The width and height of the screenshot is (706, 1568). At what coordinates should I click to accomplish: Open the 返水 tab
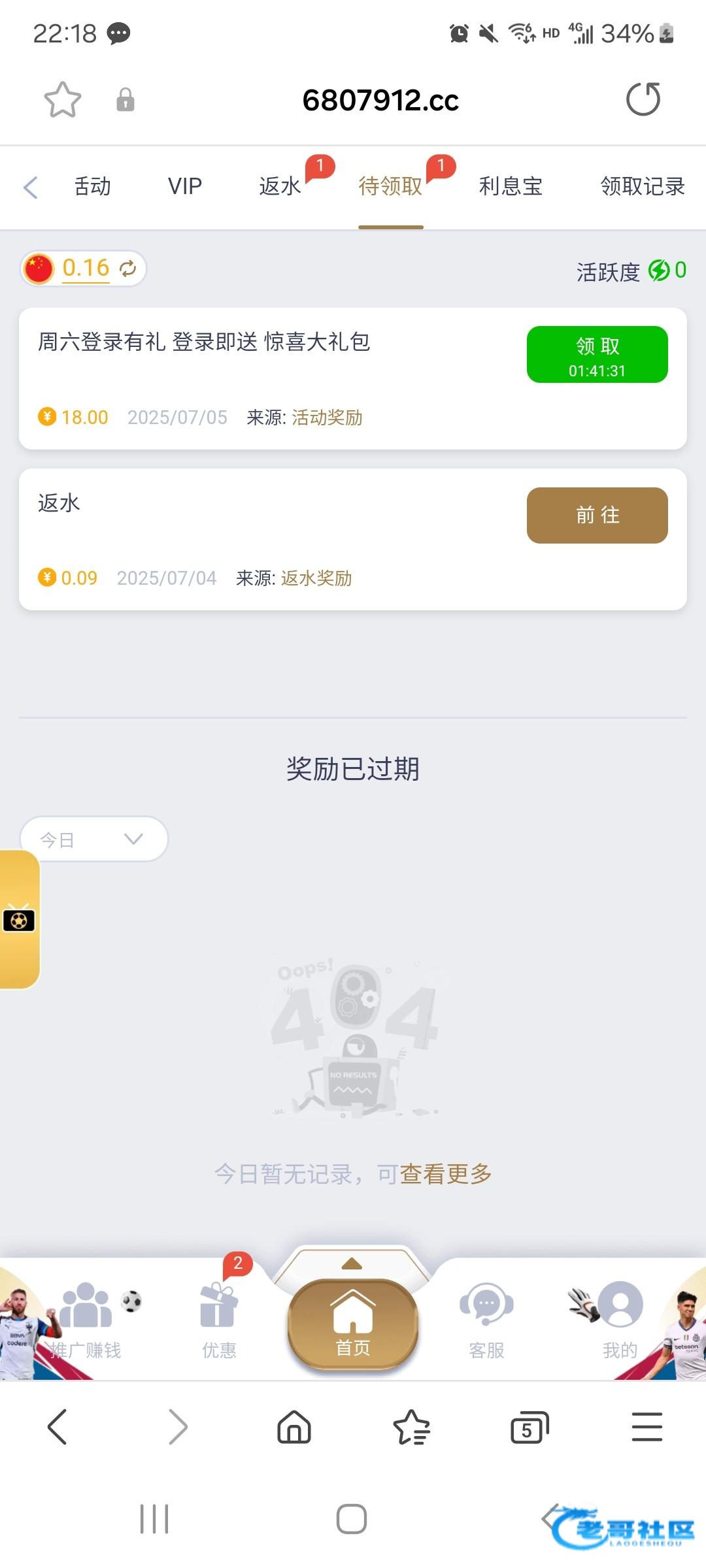point(280,186)
